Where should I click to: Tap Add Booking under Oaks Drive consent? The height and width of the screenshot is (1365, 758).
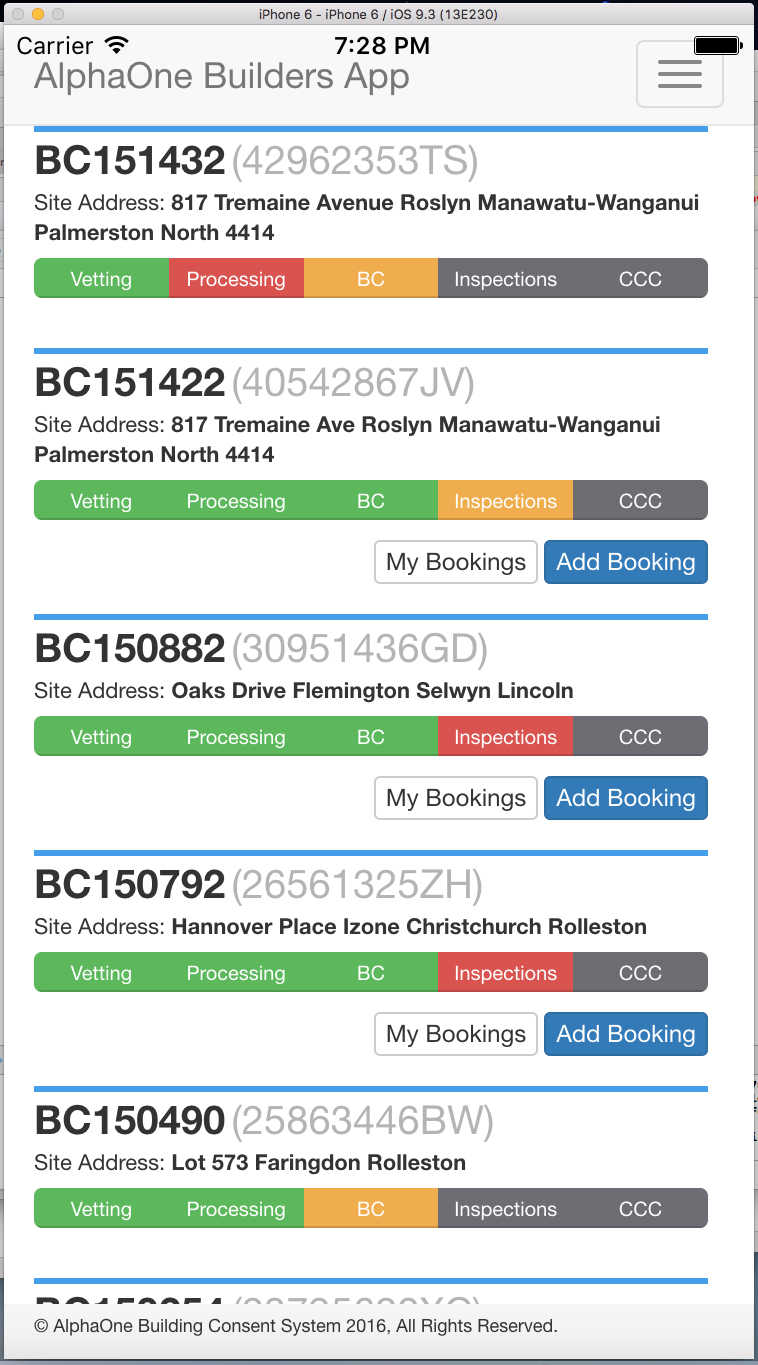tap(626, 798)
